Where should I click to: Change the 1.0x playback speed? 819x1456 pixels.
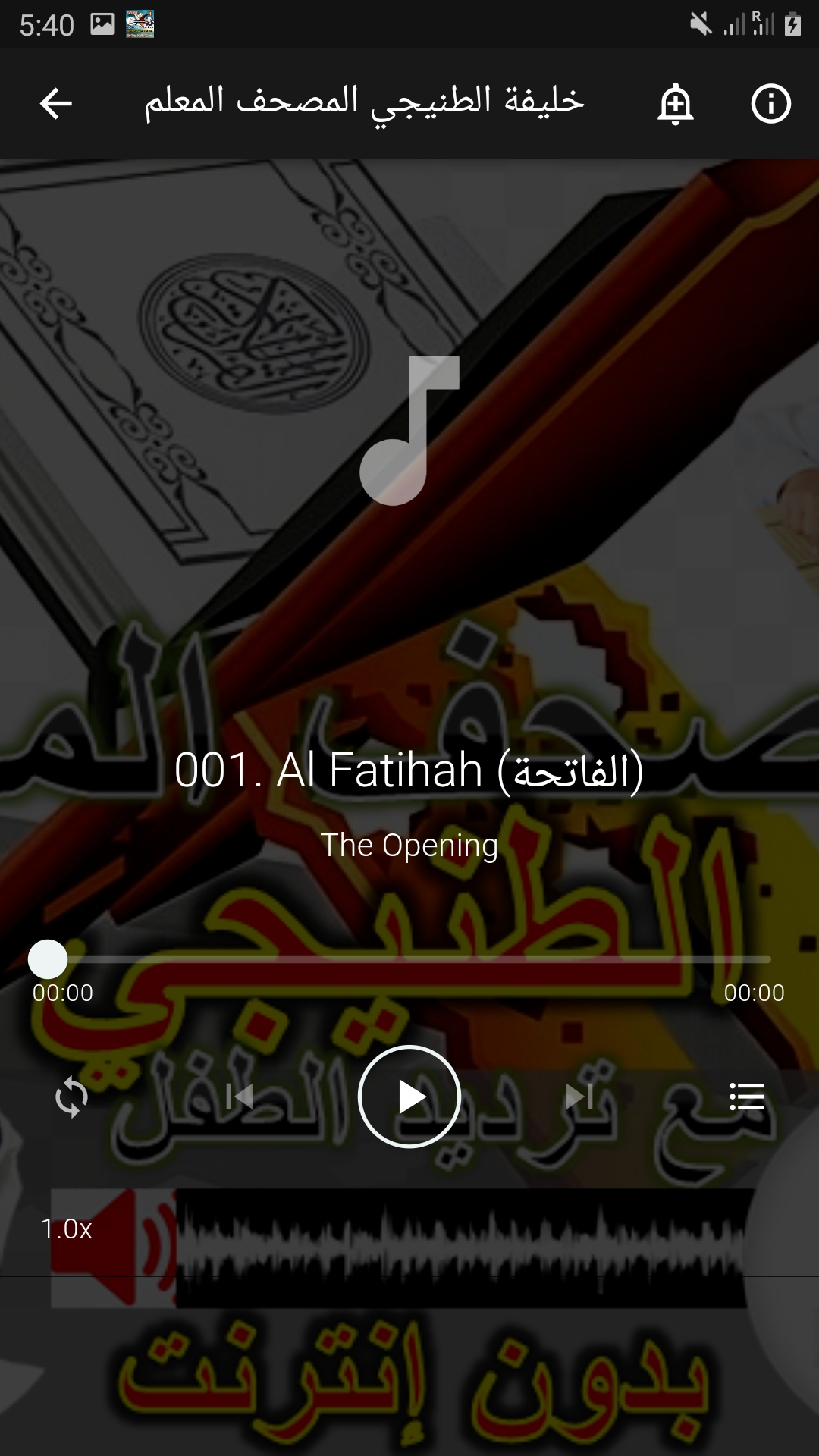point(67,1229)
